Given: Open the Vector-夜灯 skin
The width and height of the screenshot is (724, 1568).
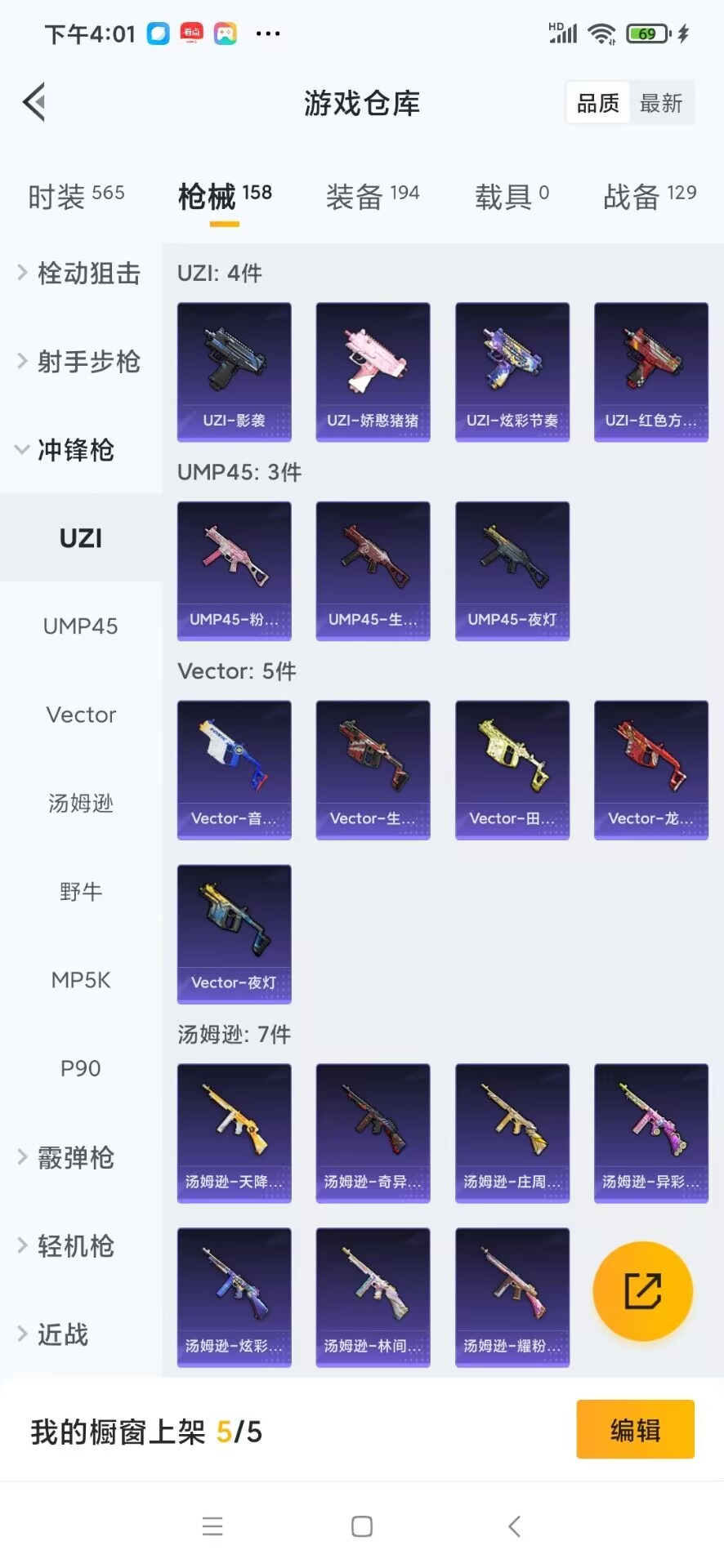Looking at the screenshot, I should click(x=235, y=934).
